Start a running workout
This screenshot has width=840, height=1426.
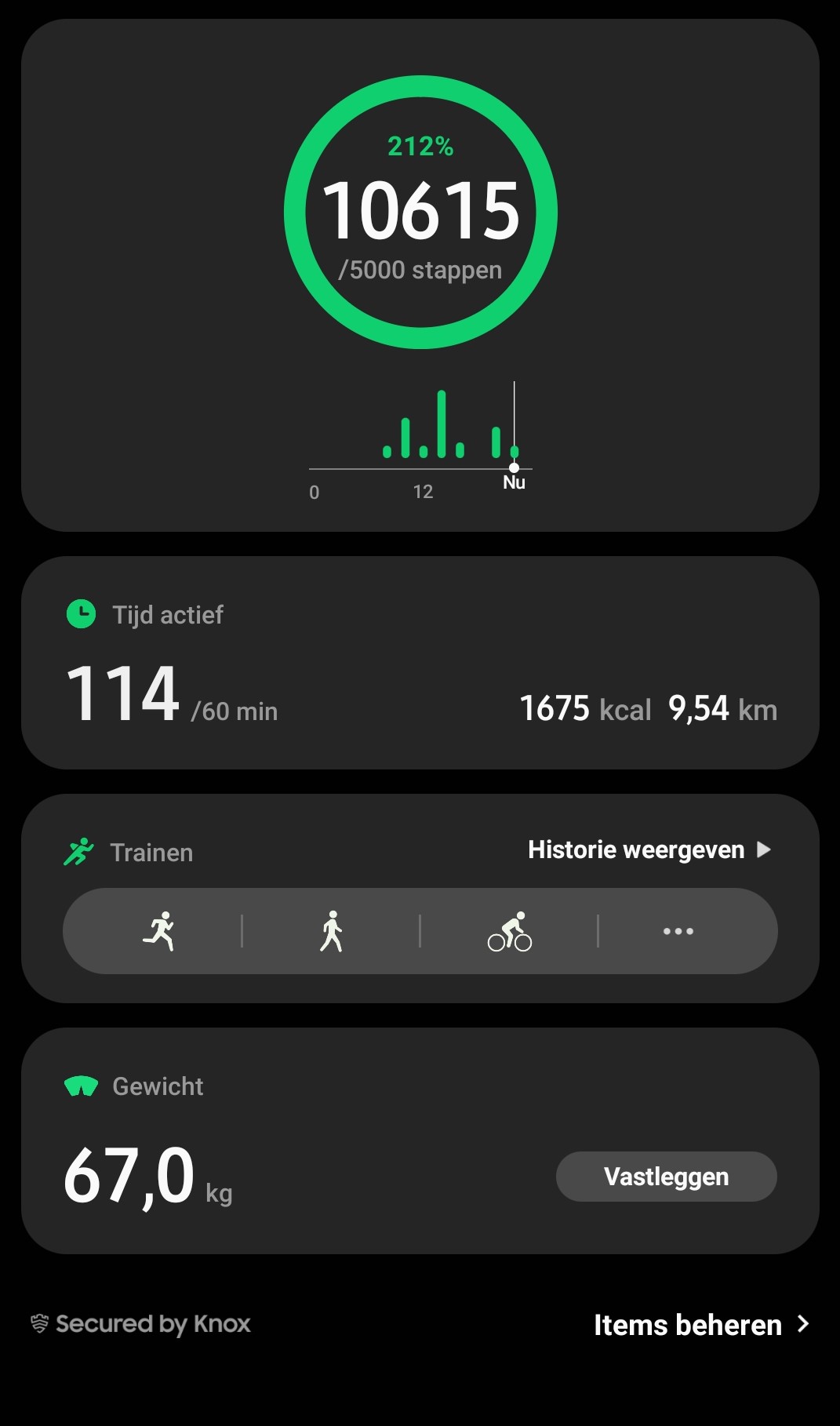click(159, 931)
